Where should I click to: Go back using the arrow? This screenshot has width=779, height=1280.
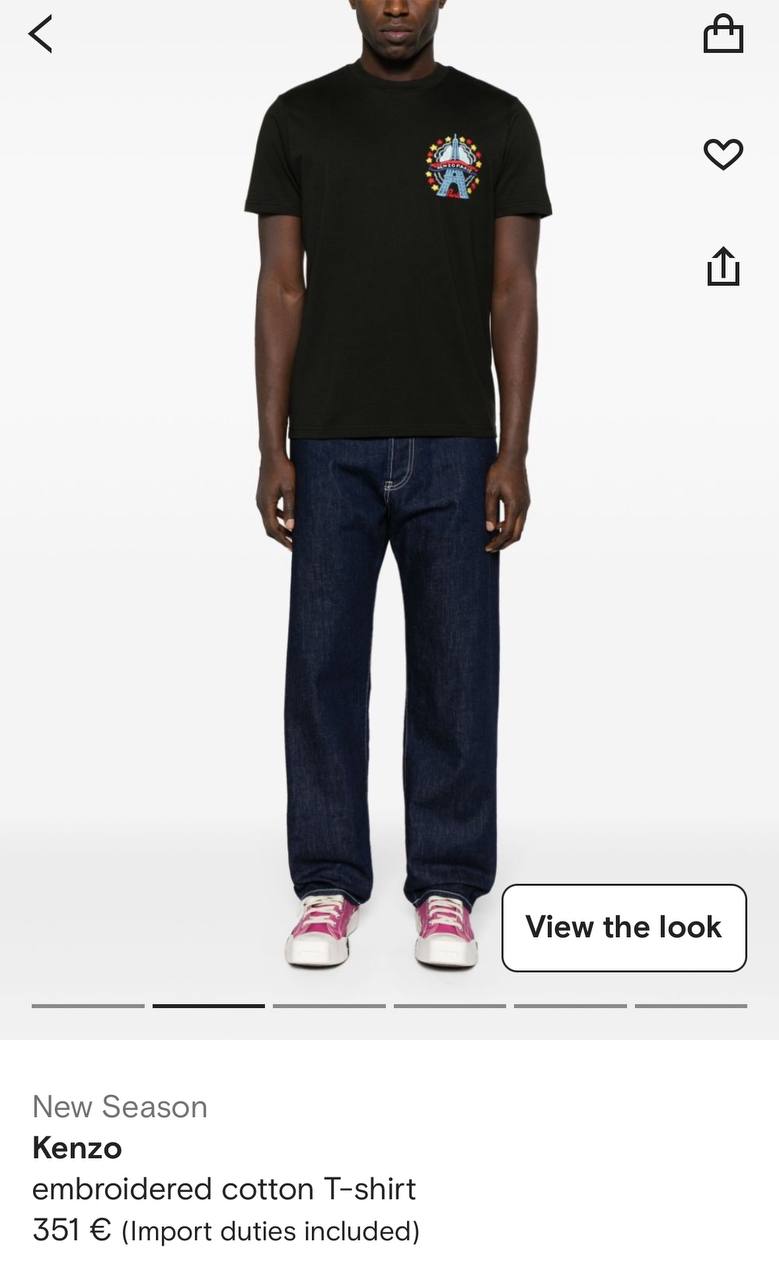tap(40, 34)
